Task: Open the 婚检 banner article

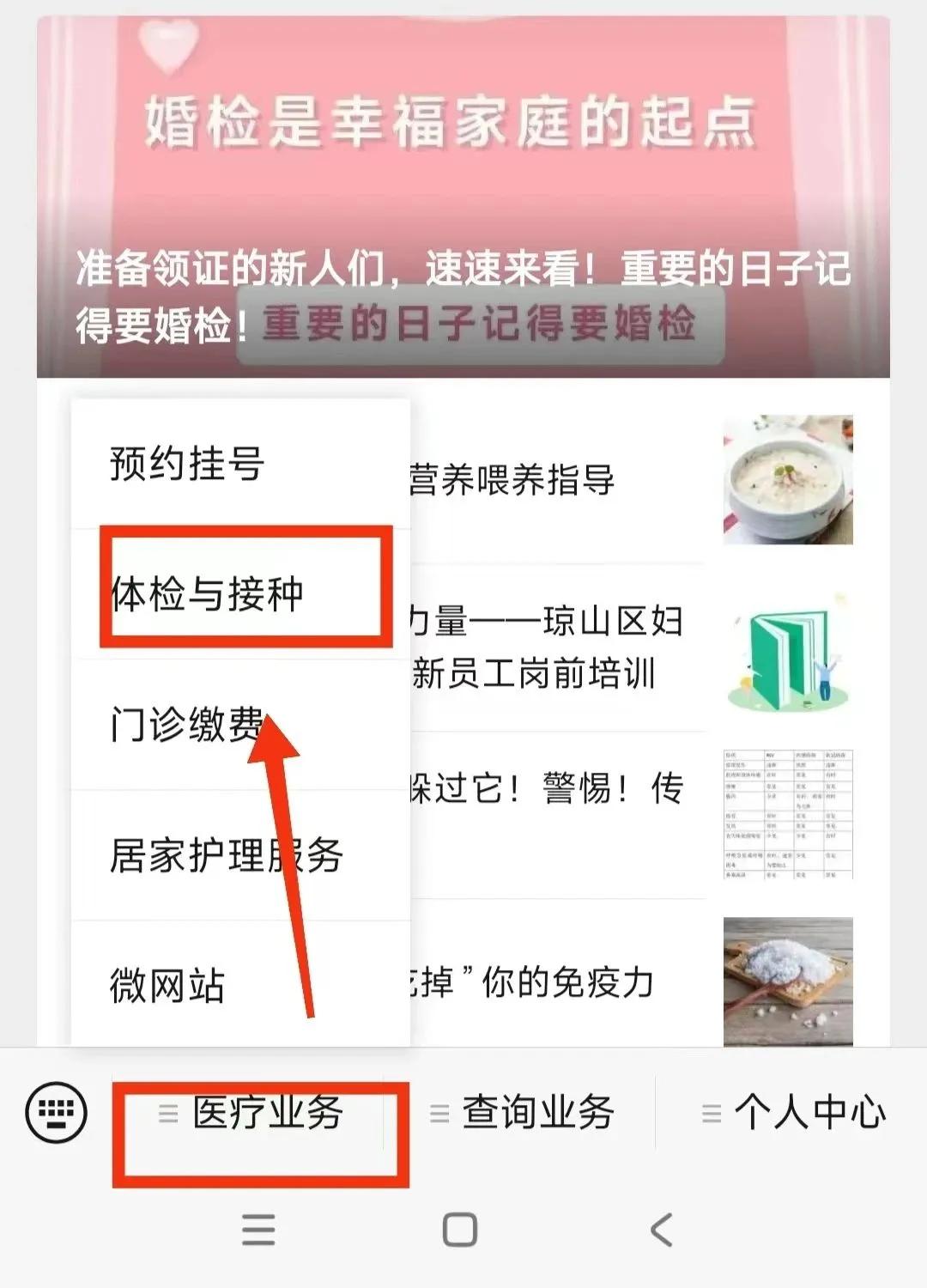Action: point(463,197)
